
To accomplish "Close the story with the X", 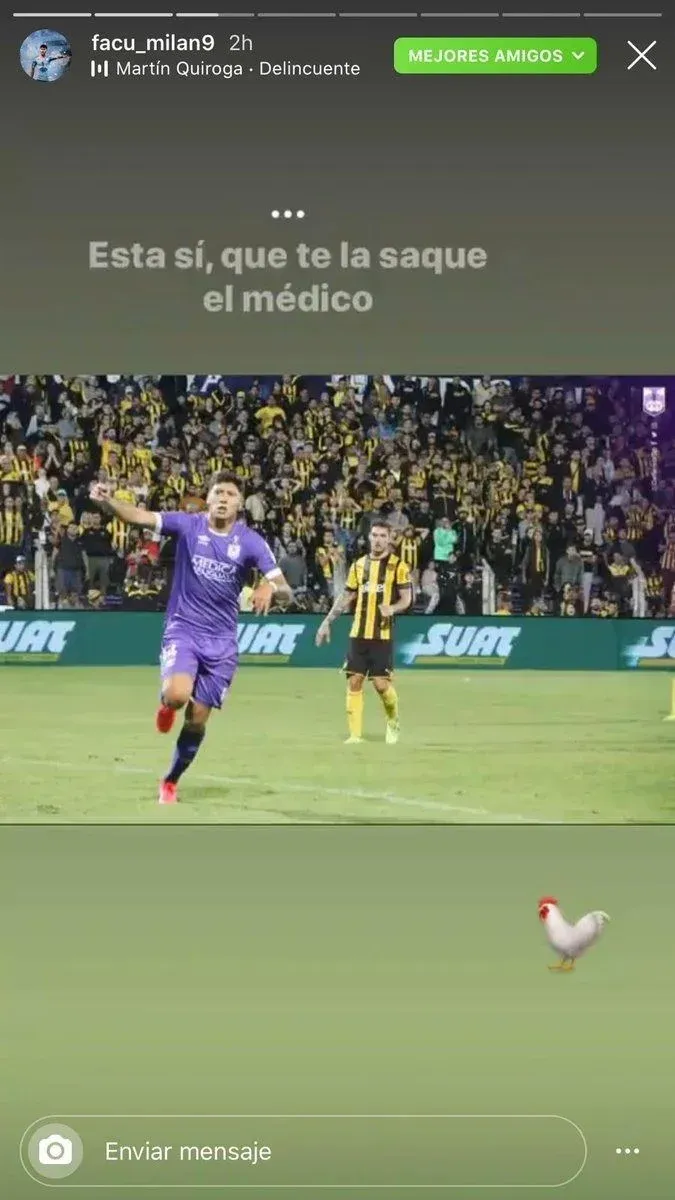I will click(x=641, y=55).
